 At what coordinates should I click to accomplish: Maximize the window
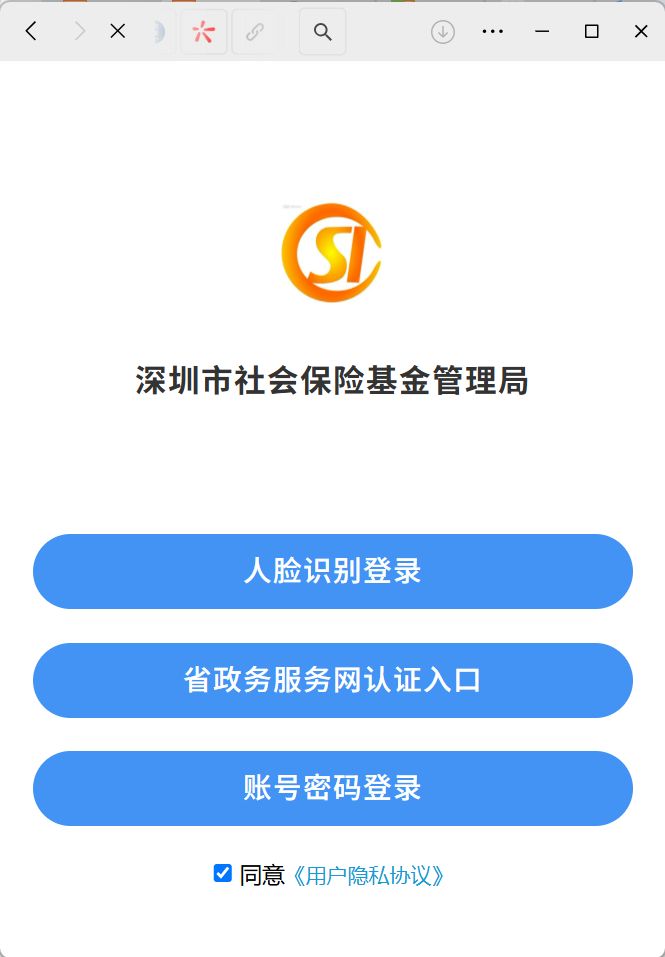point(591,32)
